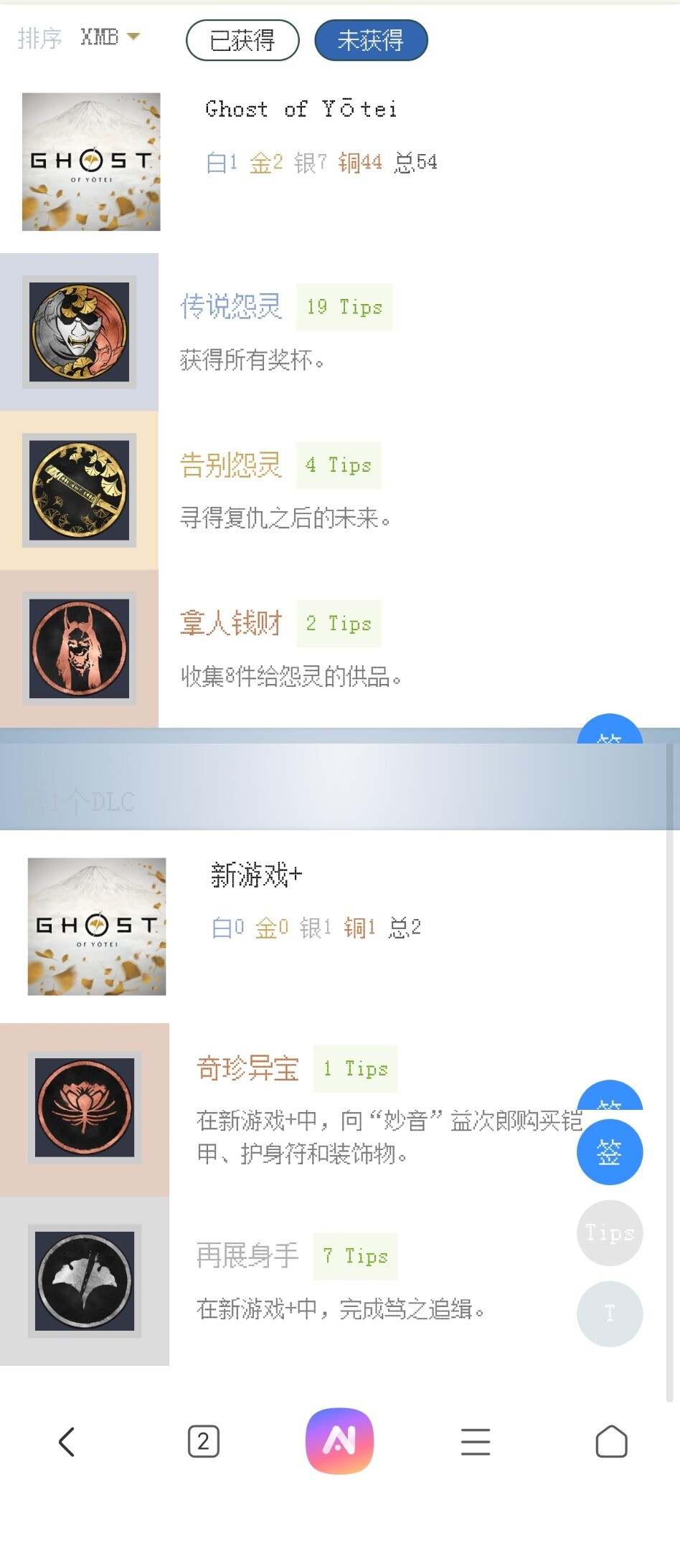
Task: View the 2 Tips for 拿人钱财
Action: click(339, 624)
